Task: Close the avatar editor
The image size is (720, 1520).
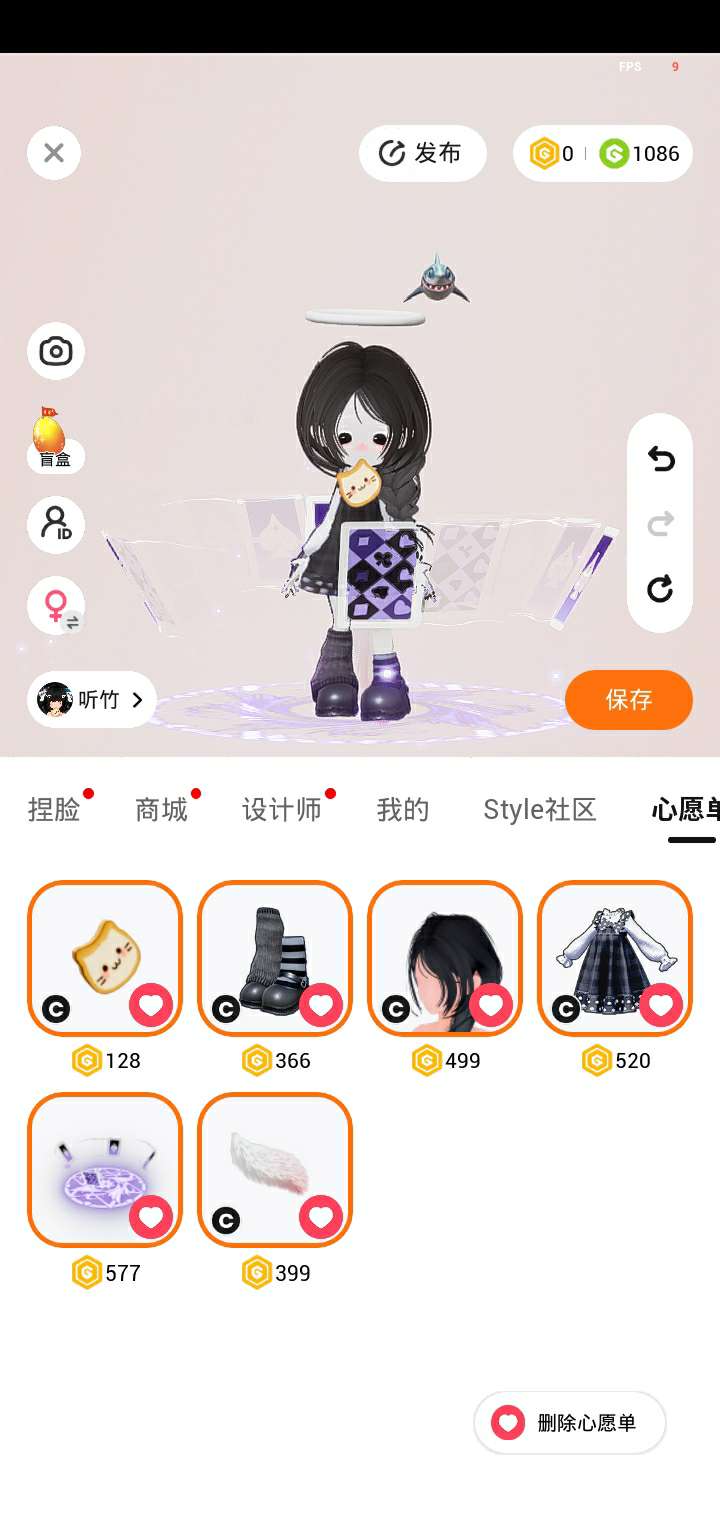Action: 54,153
